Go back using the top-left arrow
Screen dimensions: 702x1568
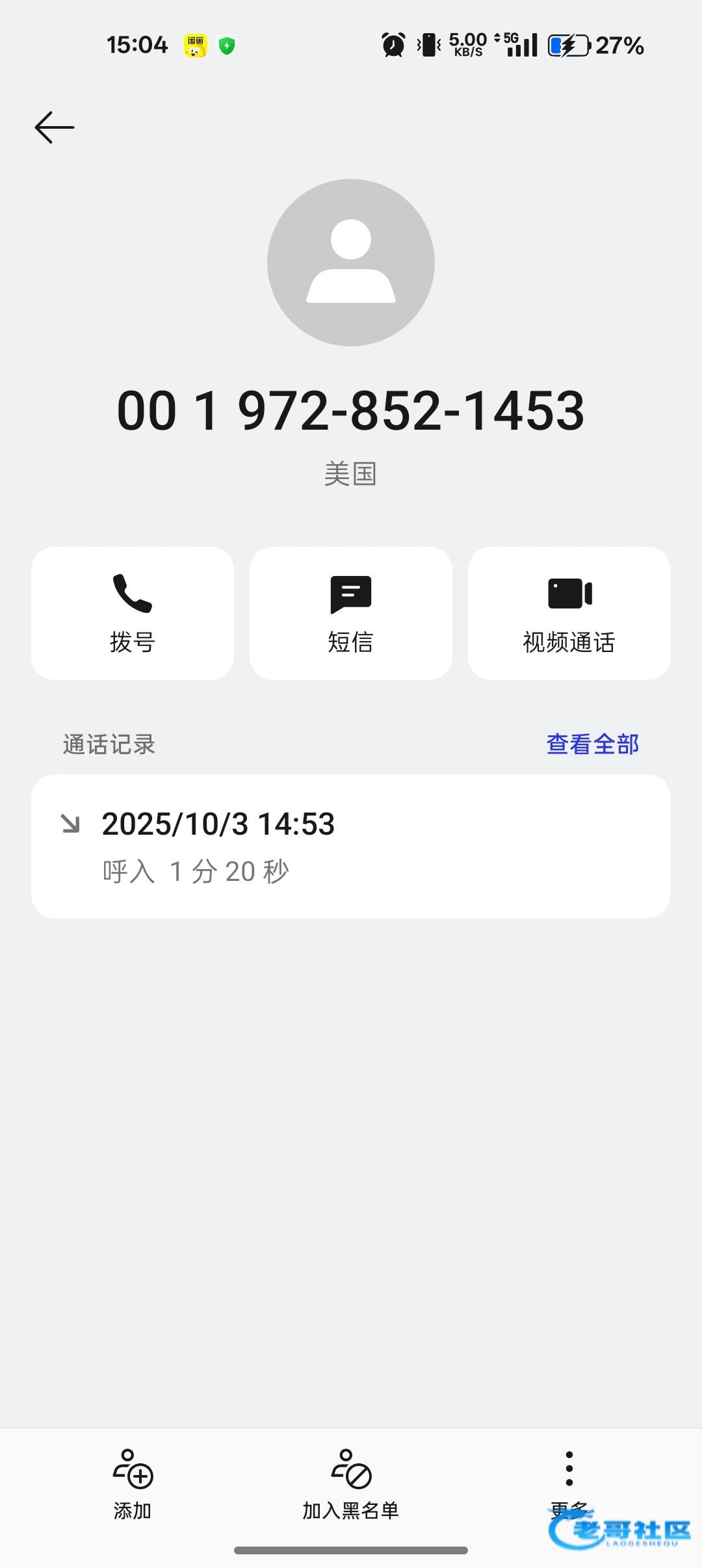55,127
